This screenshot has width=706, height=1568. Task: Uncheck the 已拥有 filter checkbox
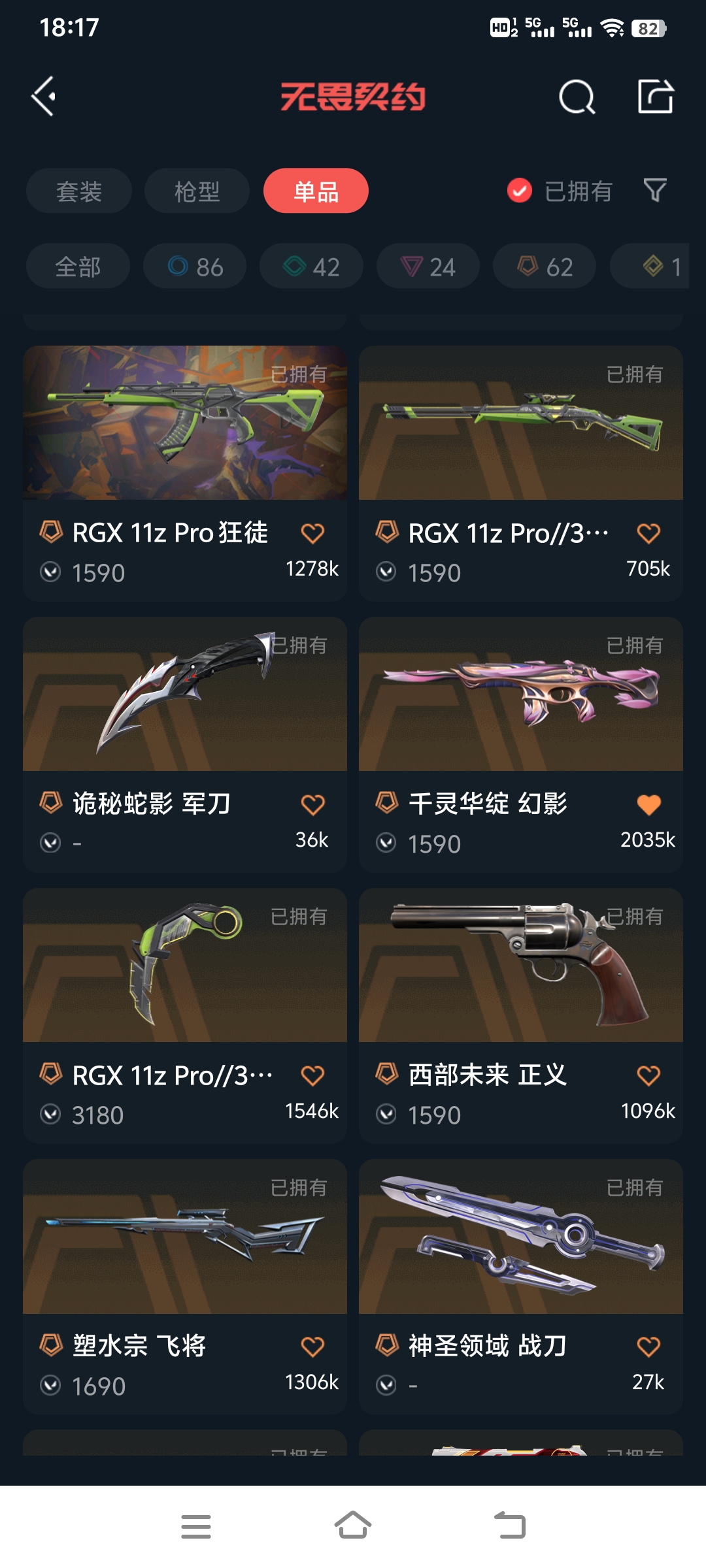(520, 191)
